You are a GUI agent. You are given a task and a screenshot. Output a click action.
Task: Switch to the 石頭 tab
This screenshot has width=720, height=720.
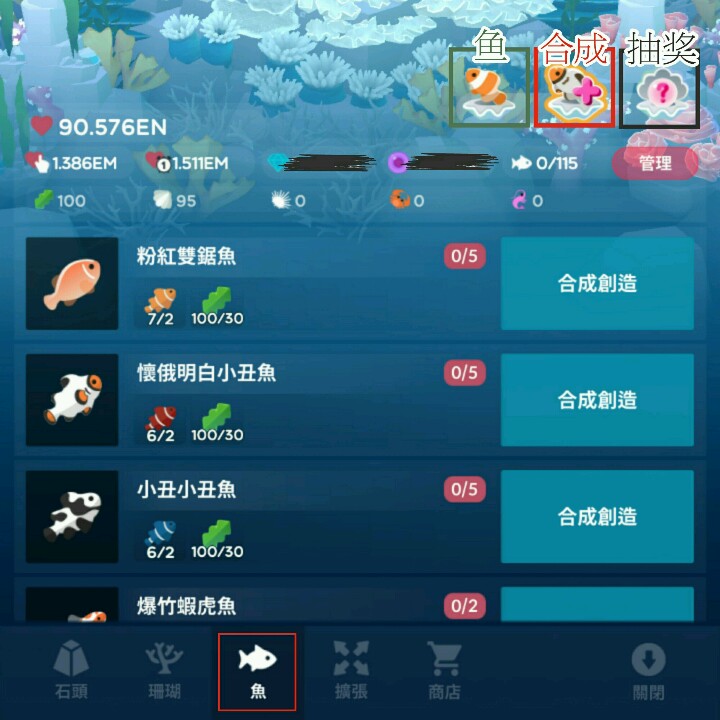point(70,670)
